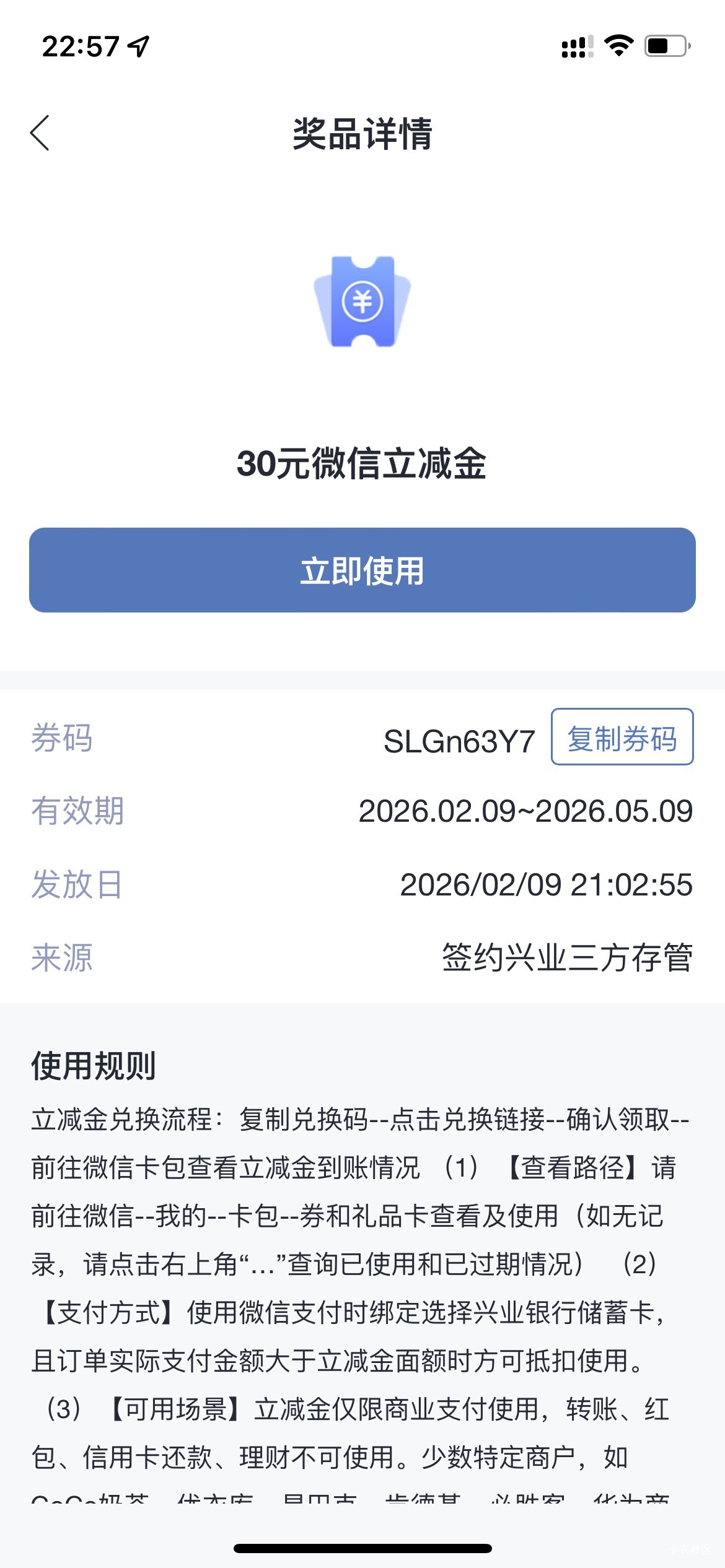Image resolution: width=725 pixels, height=1568 pixels.
Task: Tap the 立即使用 button
Action: click(362, 570)
